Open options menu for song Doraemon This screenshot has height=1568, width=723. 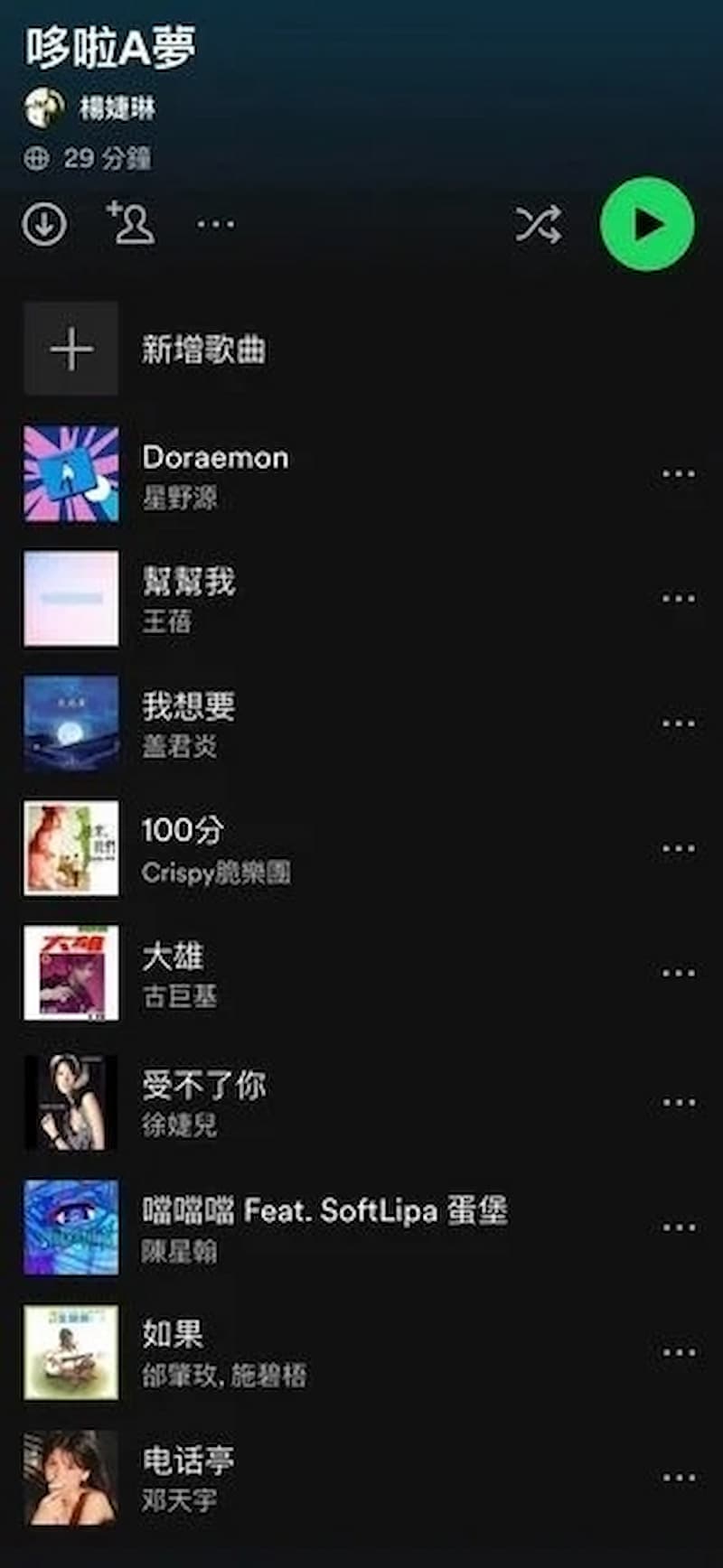click(x=677, y=472)
